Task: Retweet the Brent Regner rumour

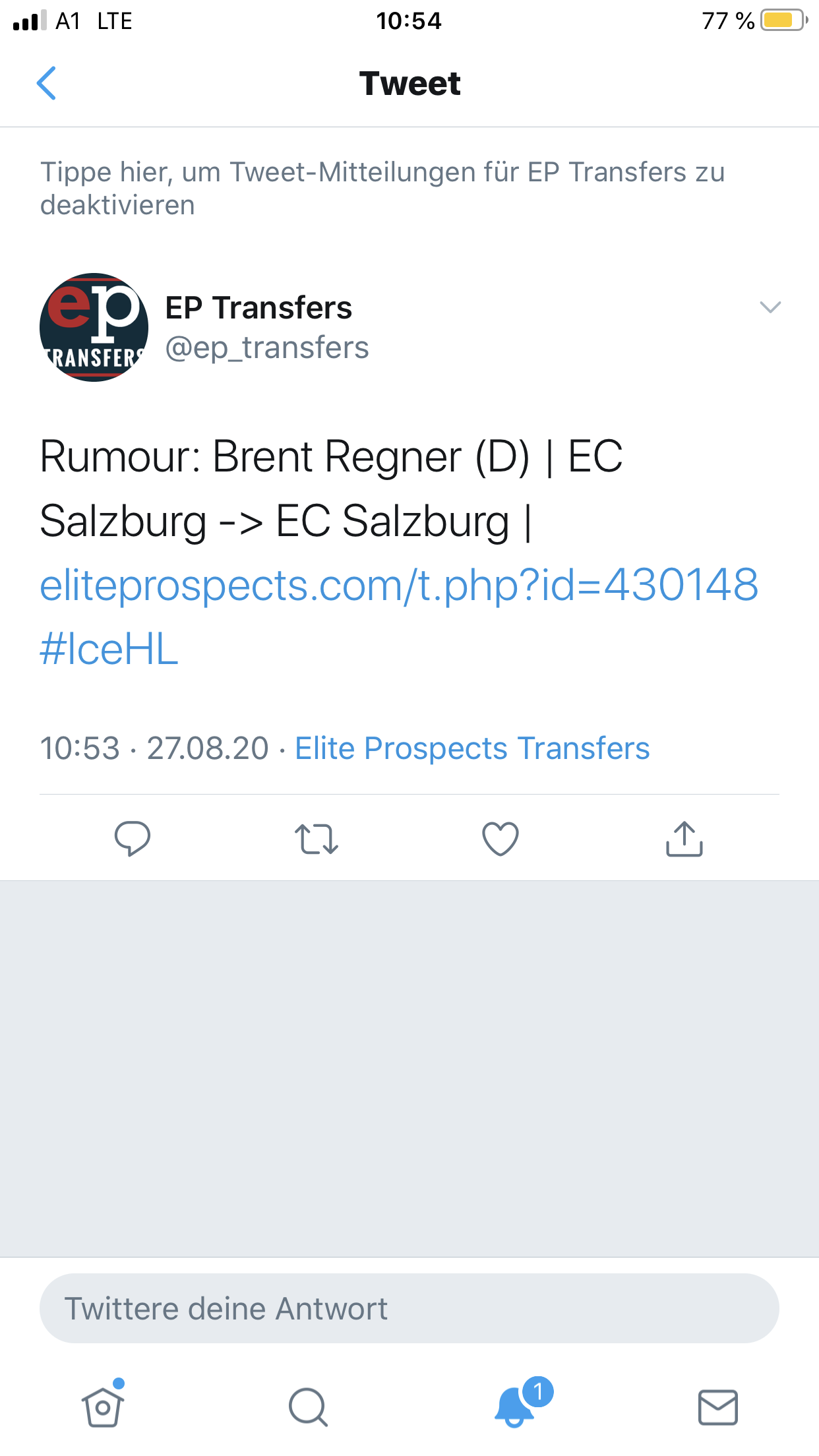Action: (x=317, y=839)
